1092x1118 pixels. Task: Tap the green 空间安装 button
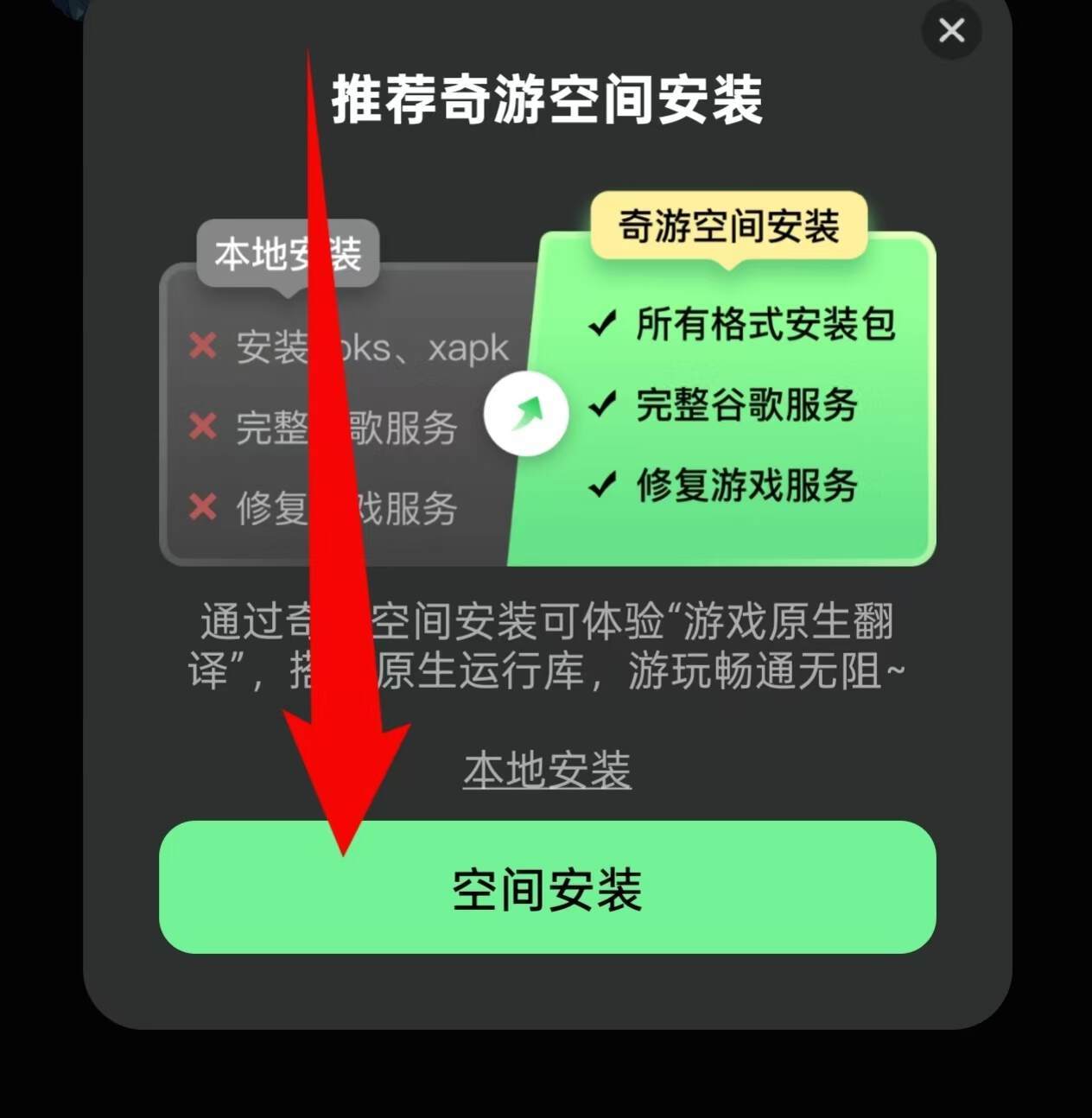(x=547, y=887)
